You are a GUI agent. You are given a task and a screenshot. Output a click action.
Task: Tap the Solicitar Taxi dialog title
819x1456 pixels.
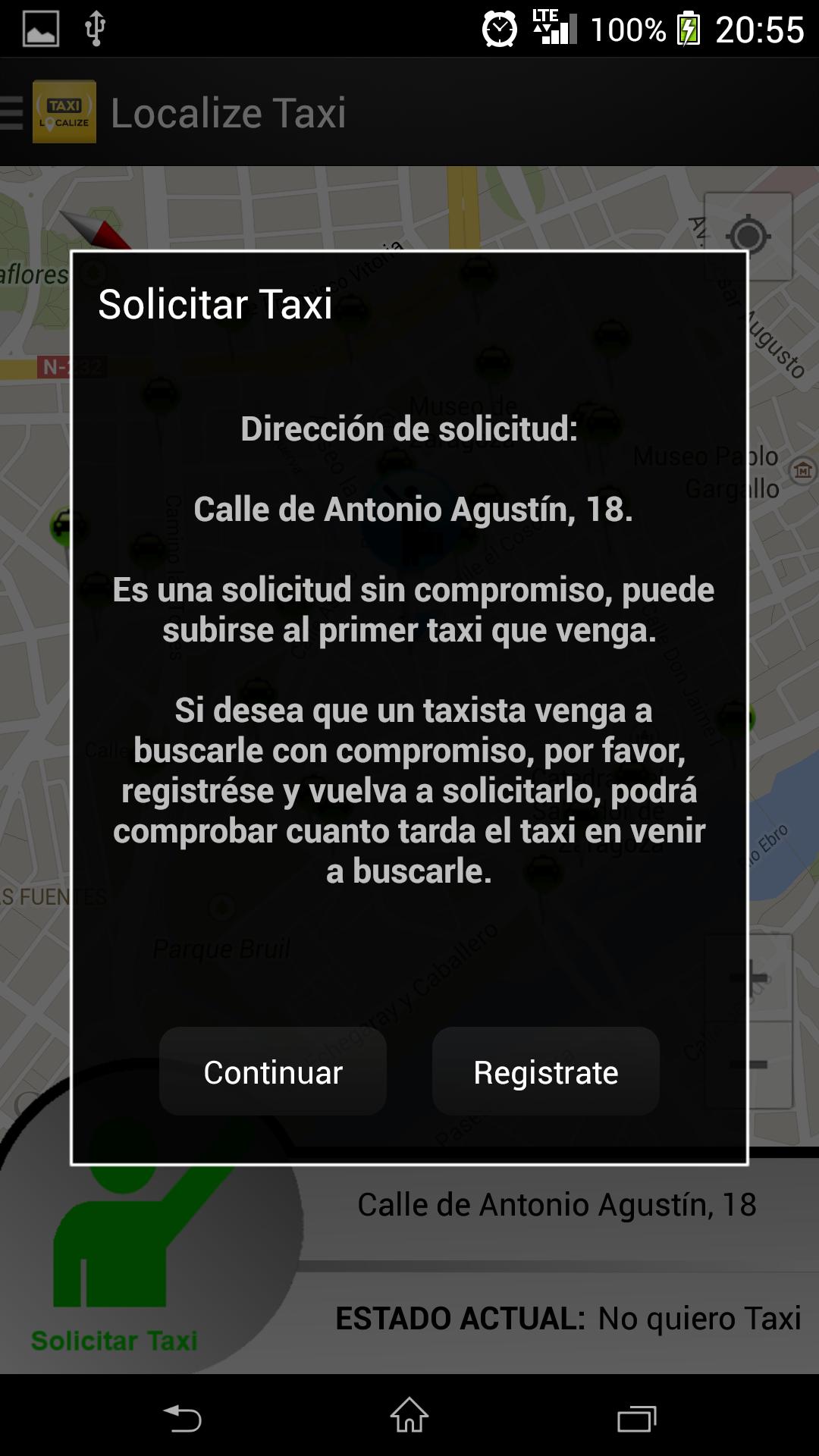coord(215,306)
